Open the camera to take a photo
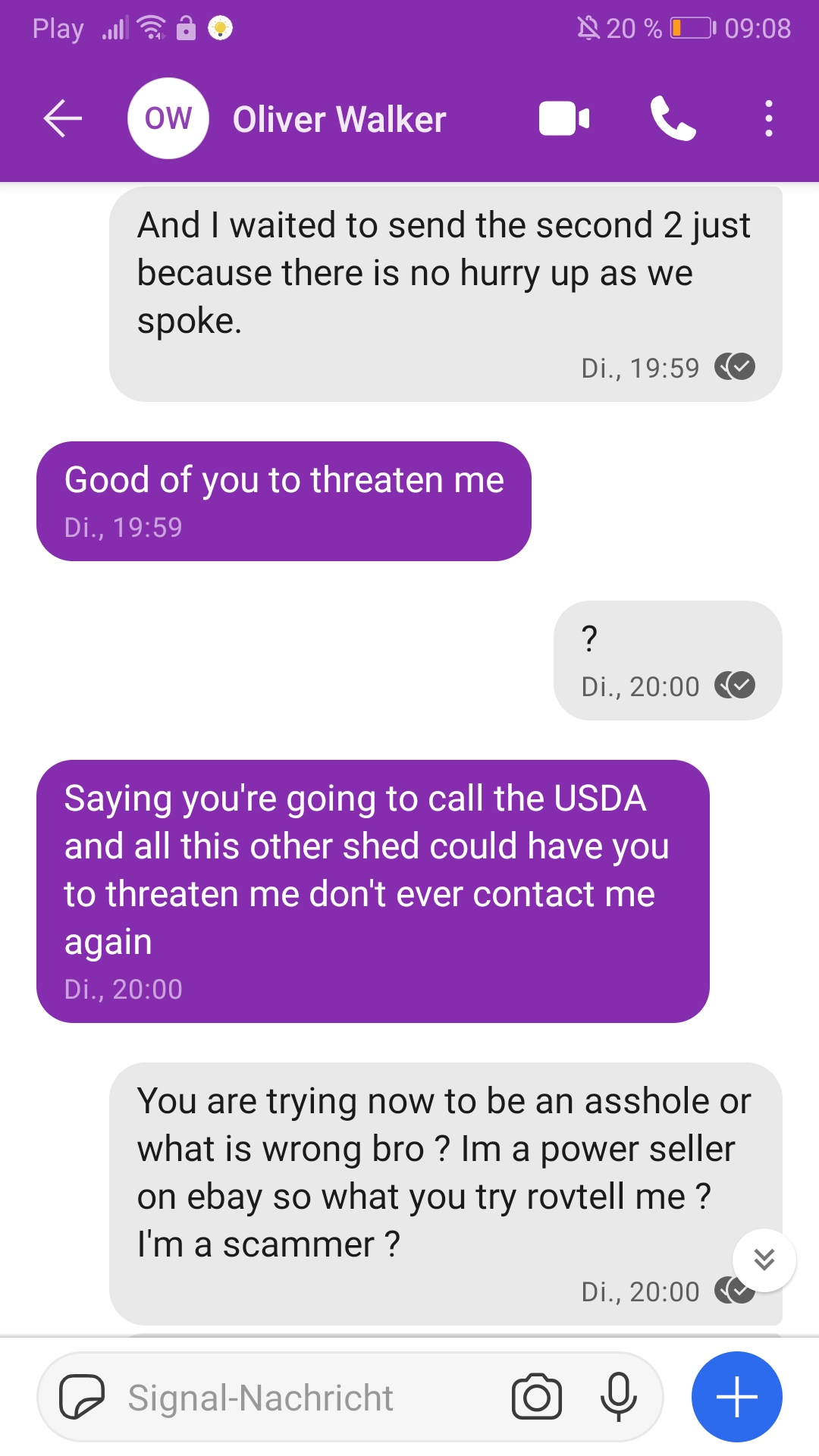Screen dimensions: 819x1456 536,1397
